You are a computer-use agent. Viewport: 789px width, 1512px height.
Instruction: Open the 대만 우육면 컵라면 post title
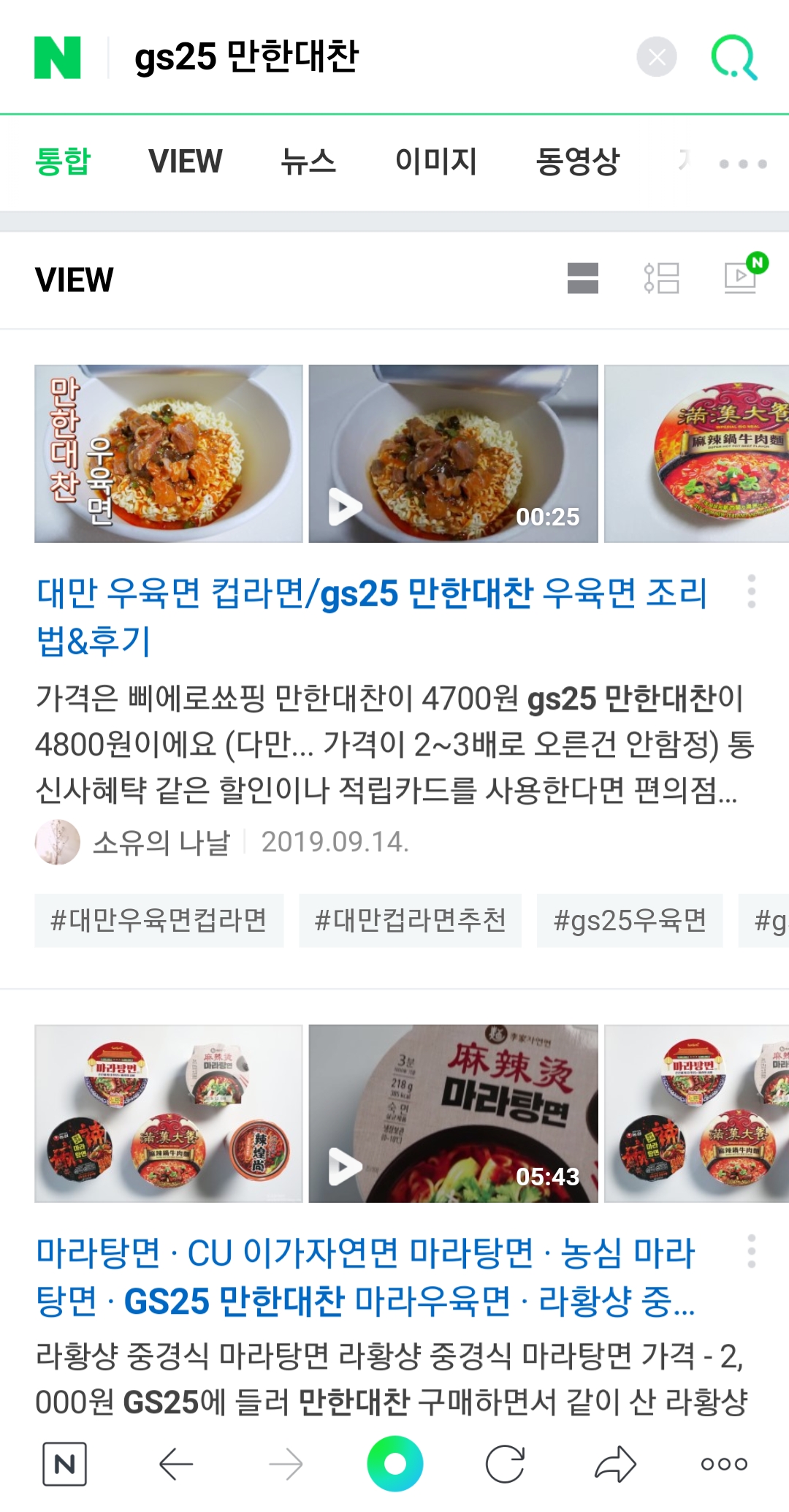click(372, 618)
